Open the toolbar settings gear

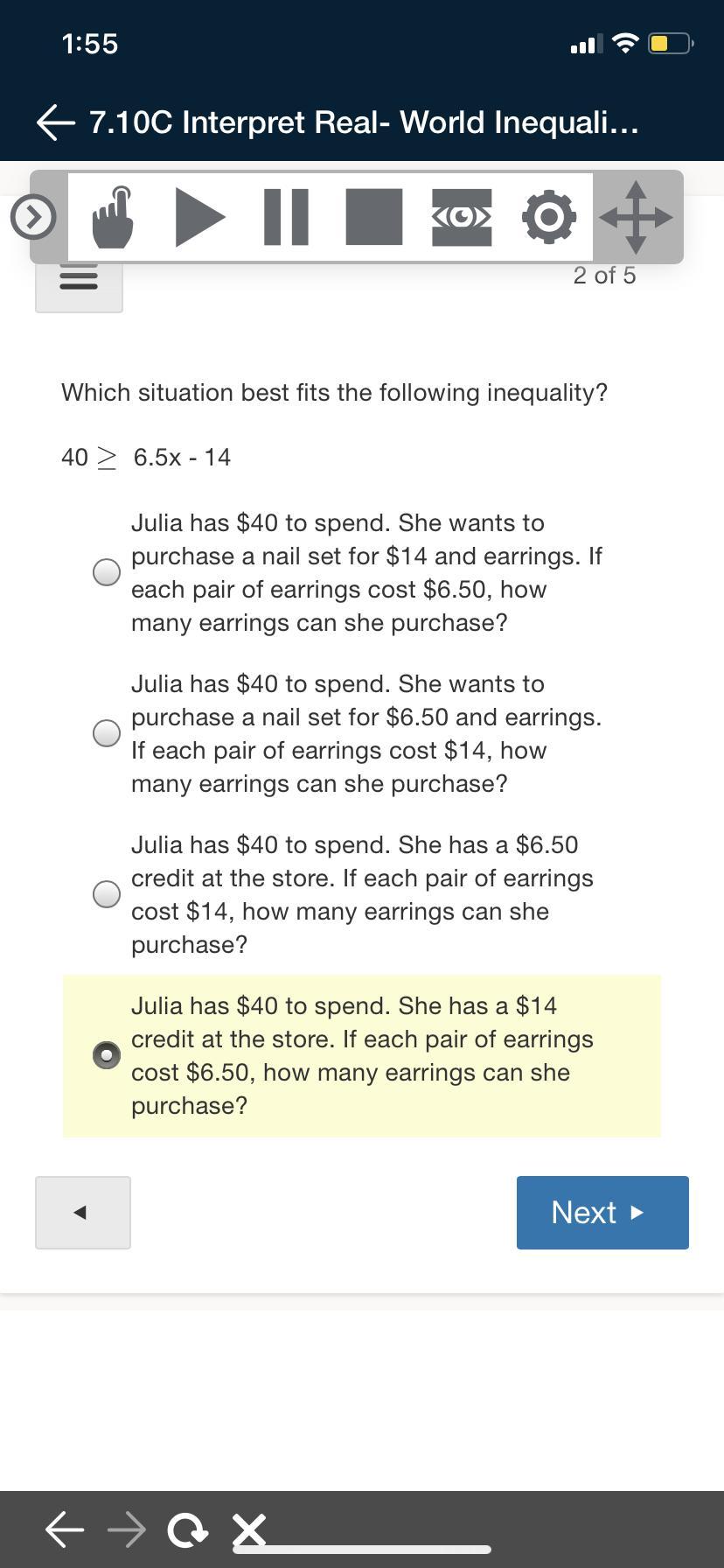pyautogui.click(x=549, y=217)
